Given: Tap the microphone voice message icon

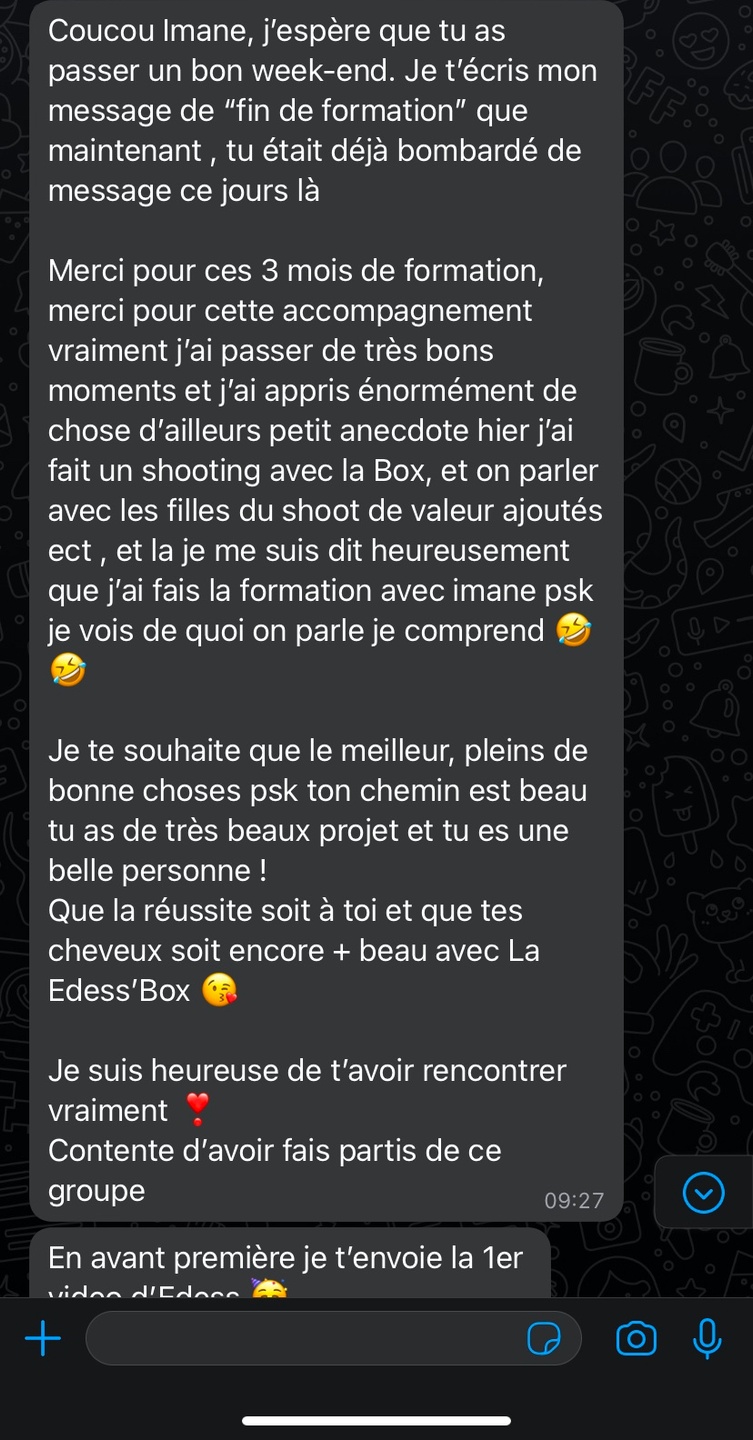Looking at the screenshot, I should click(x=707, y=1338).
